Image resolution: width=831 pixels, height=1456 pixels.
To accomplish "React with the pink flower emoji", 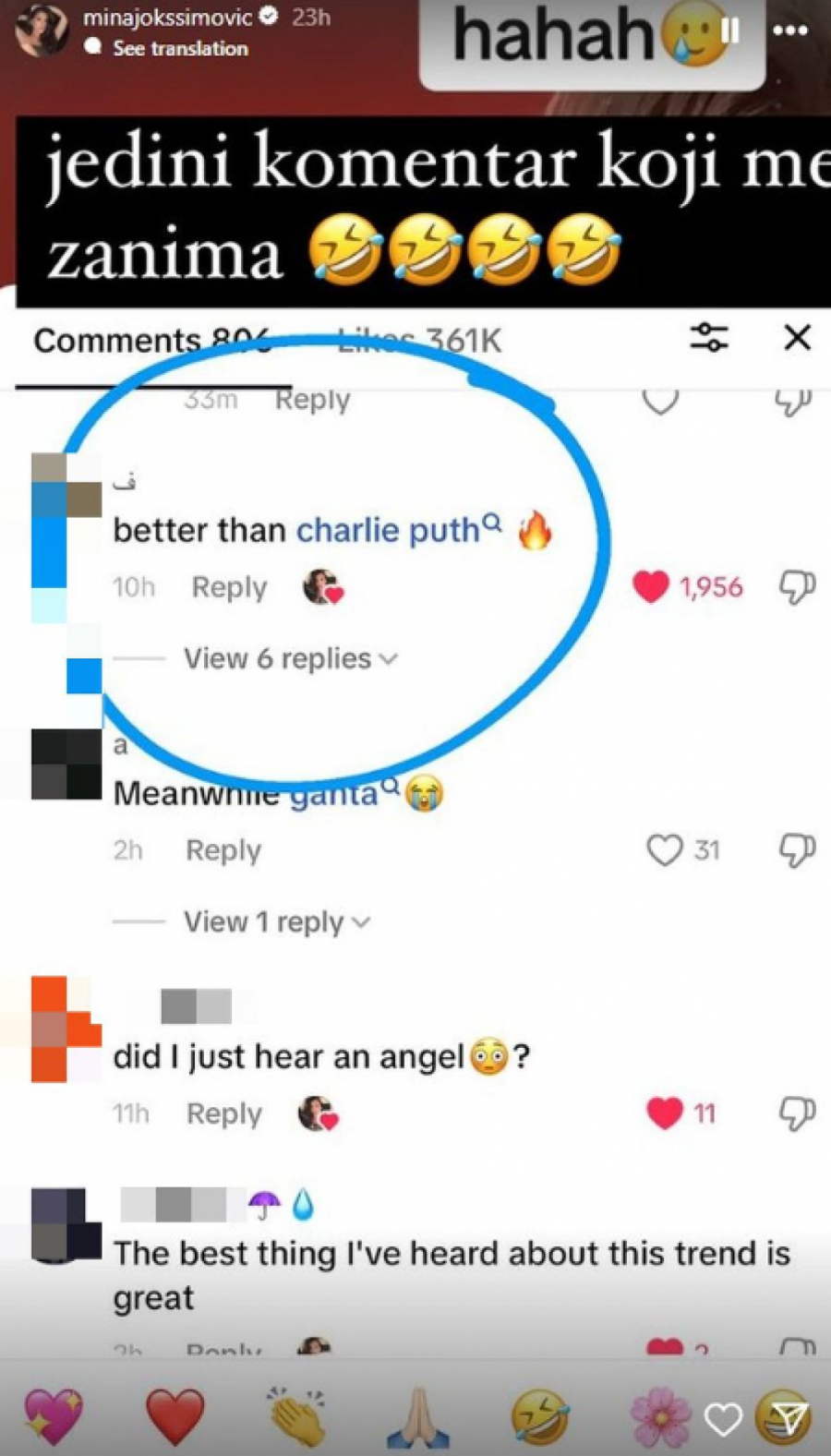I will 659,1417.
